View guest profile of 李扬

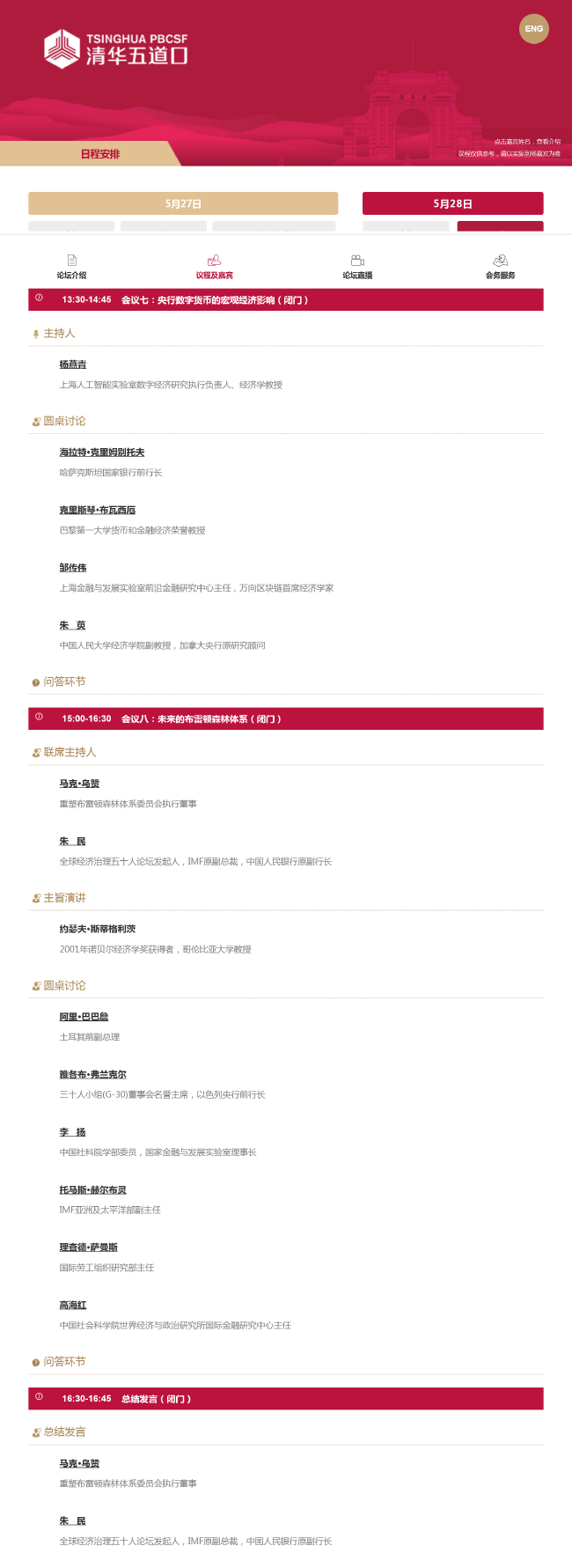click(x=72, y=1132)
